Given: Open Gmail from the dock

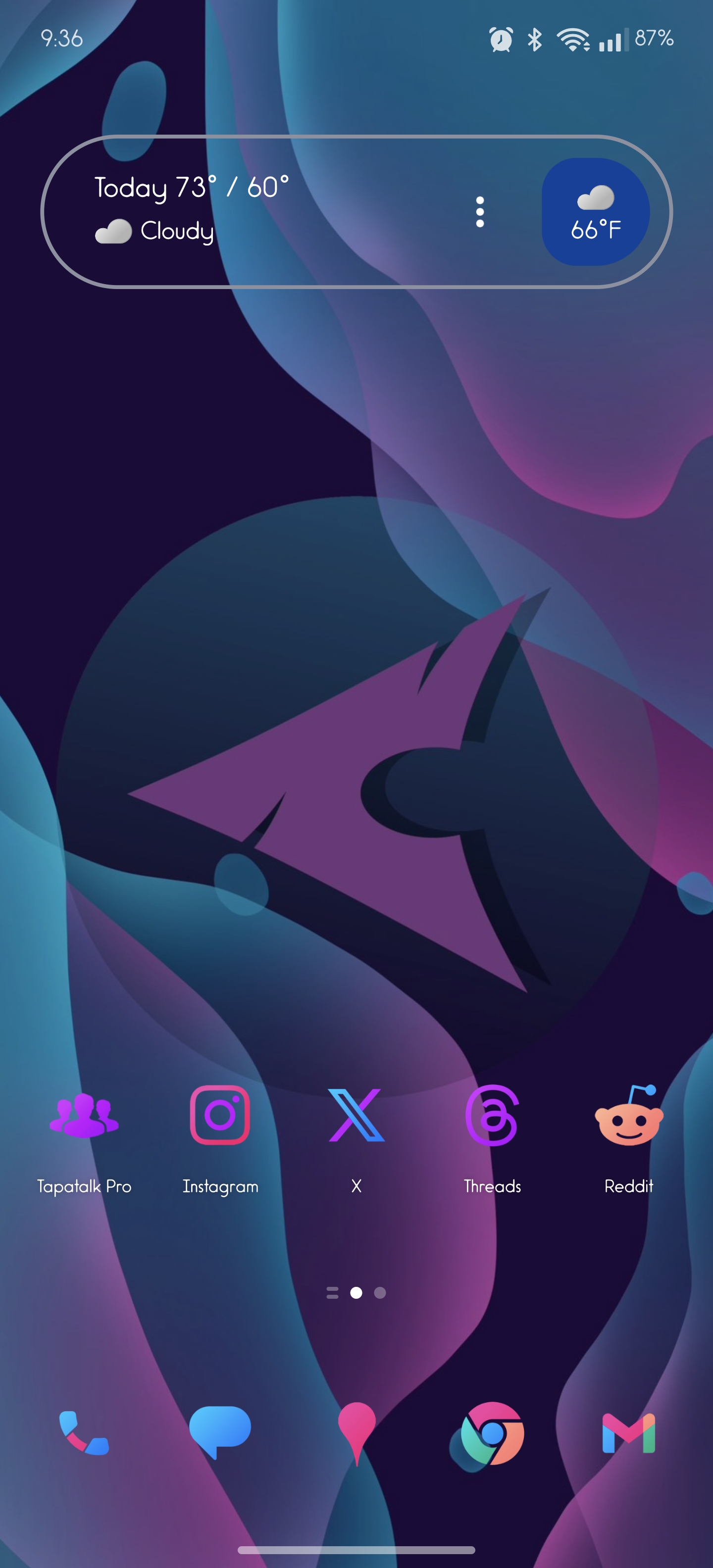Looking at the screenshot, I should [x=628, y=1433].
